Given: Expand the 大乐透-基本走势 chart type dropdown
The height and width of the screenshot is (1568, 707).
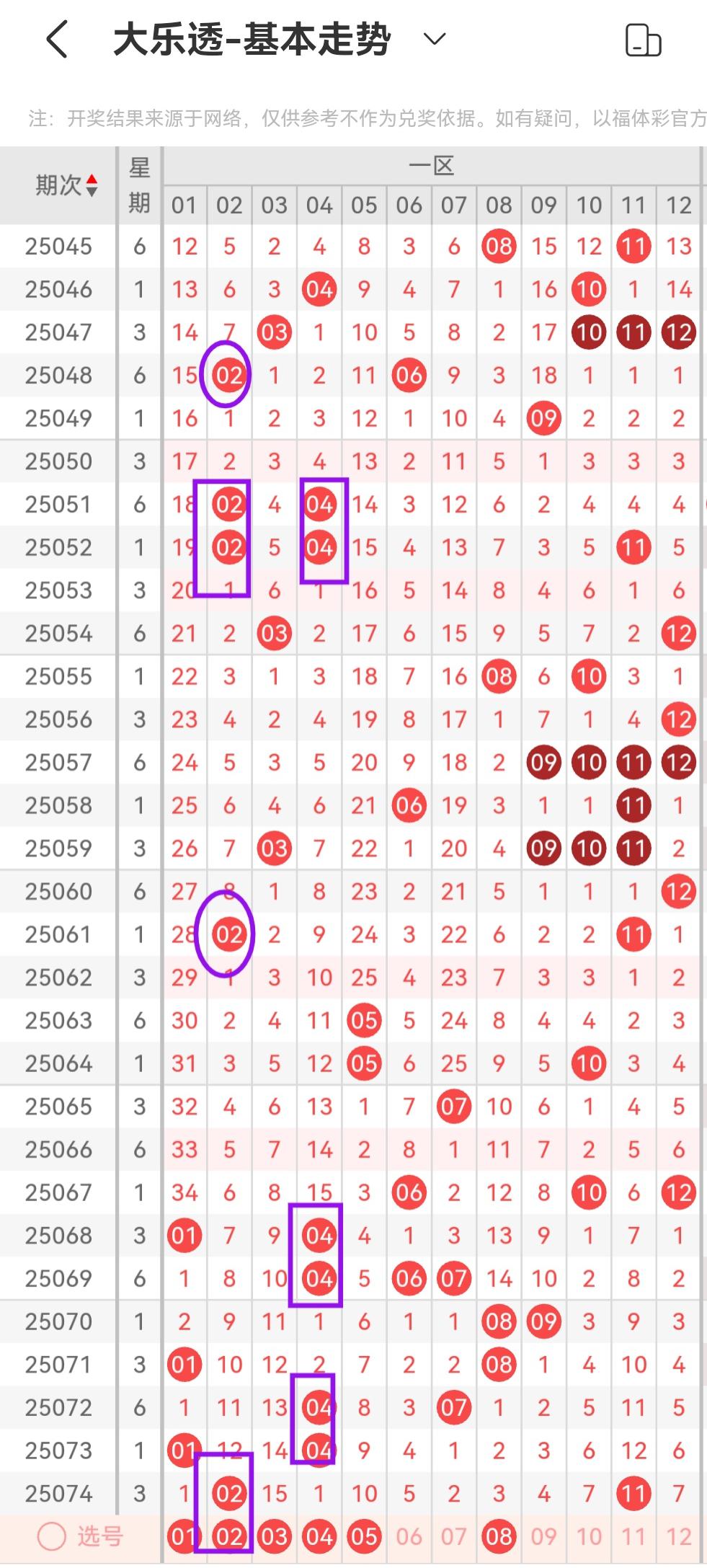Looking at the screenshot, I should tap(434, 39).
